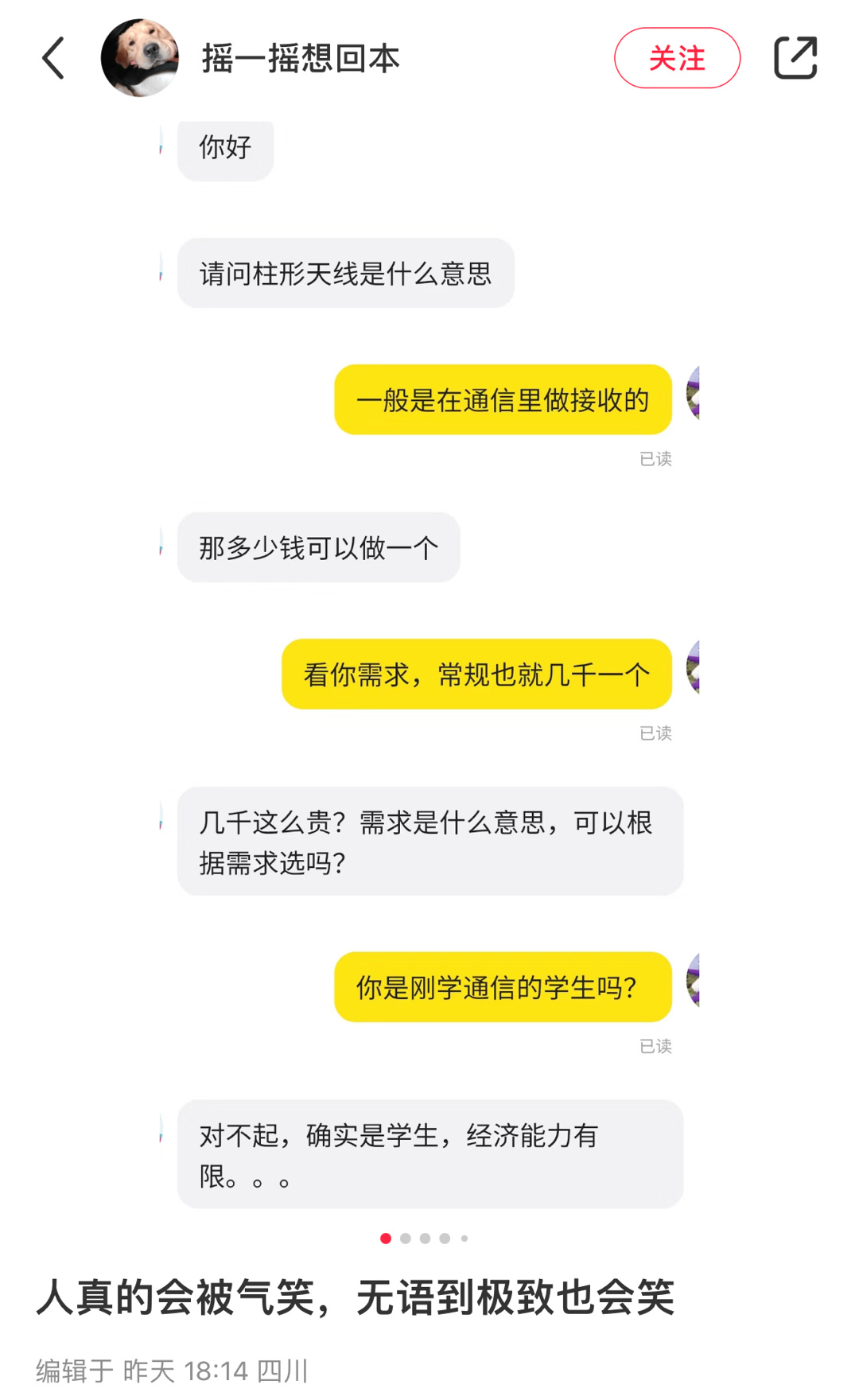Go back using the back arrow
Screen dimensions: 859x1400
pos(53,58)
